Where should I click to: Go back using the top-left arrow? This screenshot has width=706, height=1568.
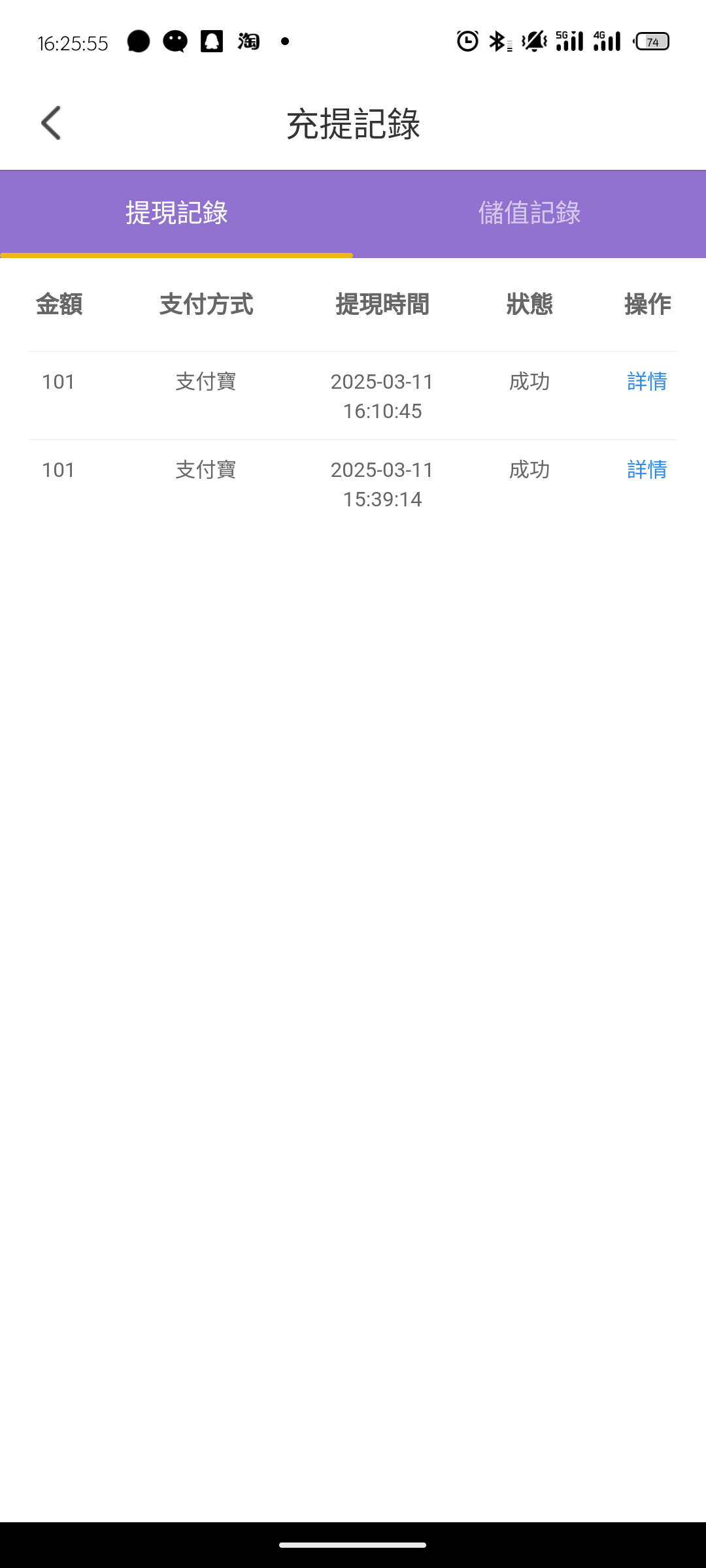[x=51, y=123]
